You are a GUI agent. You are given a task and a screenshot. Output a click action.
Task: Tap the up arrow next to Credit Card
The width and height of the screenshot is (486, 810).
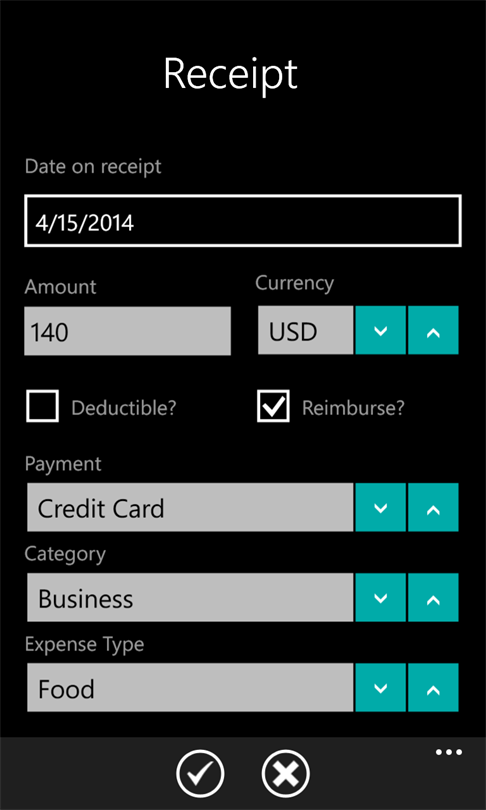433,507
